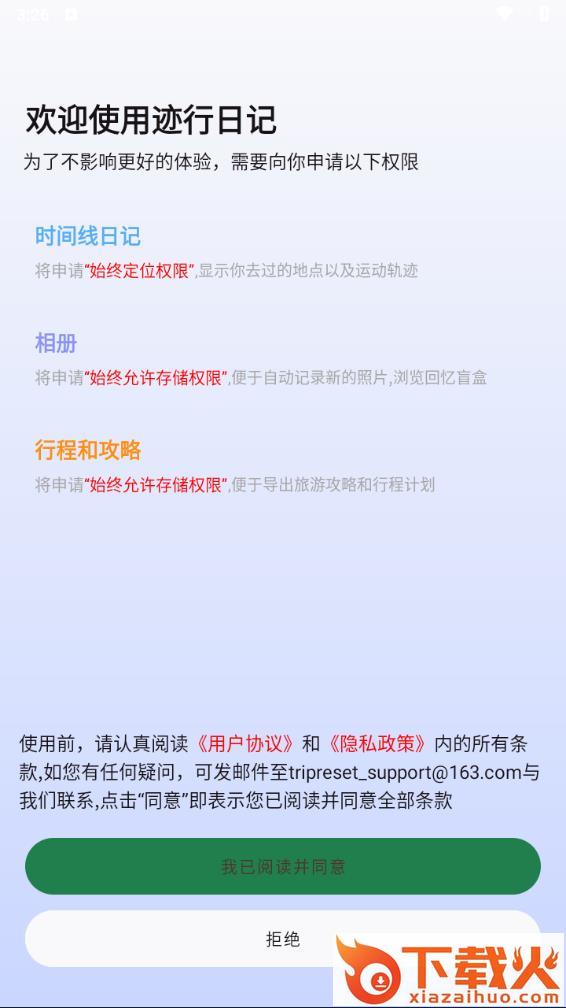566x1008 pixels.
Task: Decline with the 拒绝 button
Action: [x=283, y=939]
